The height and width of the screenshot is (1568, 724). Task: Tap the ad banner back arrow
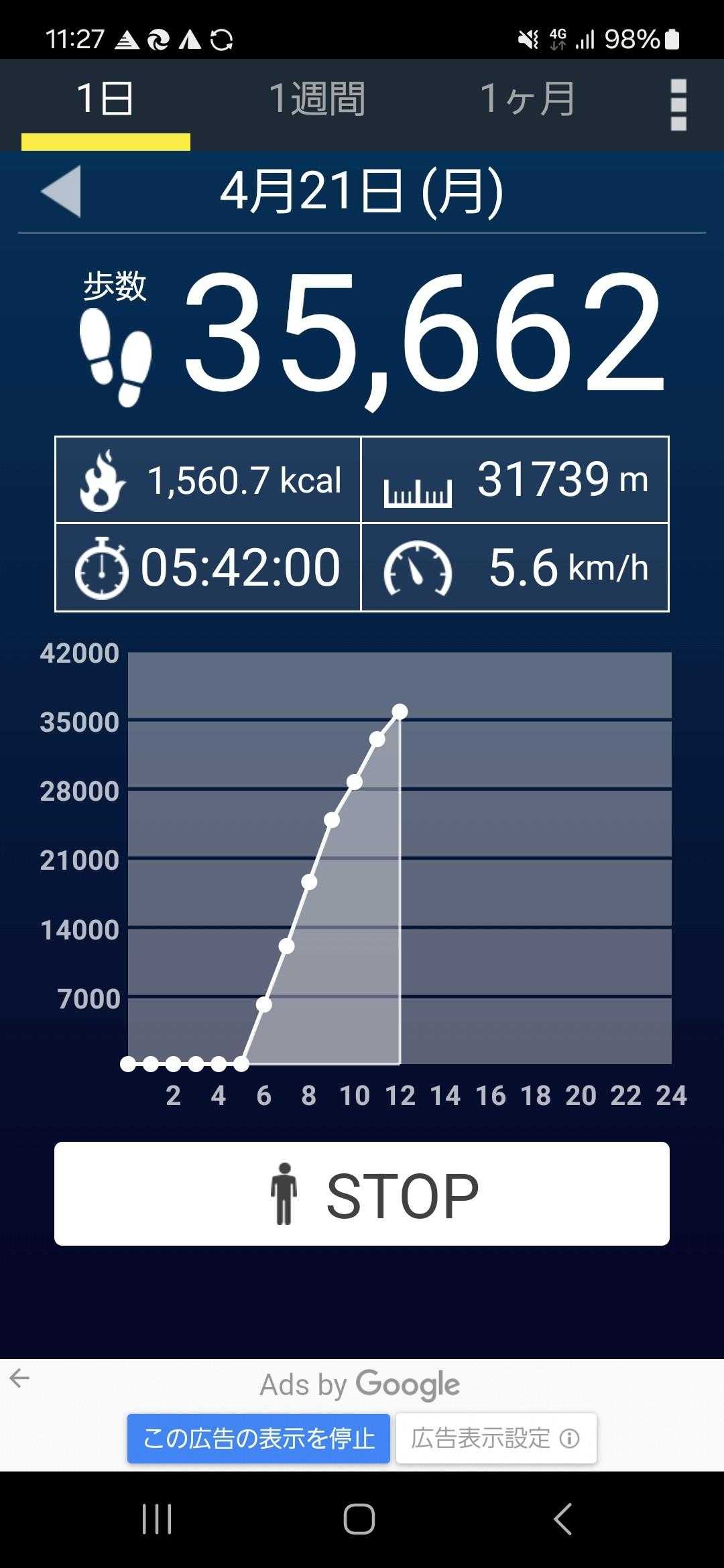coord(20,1378)
